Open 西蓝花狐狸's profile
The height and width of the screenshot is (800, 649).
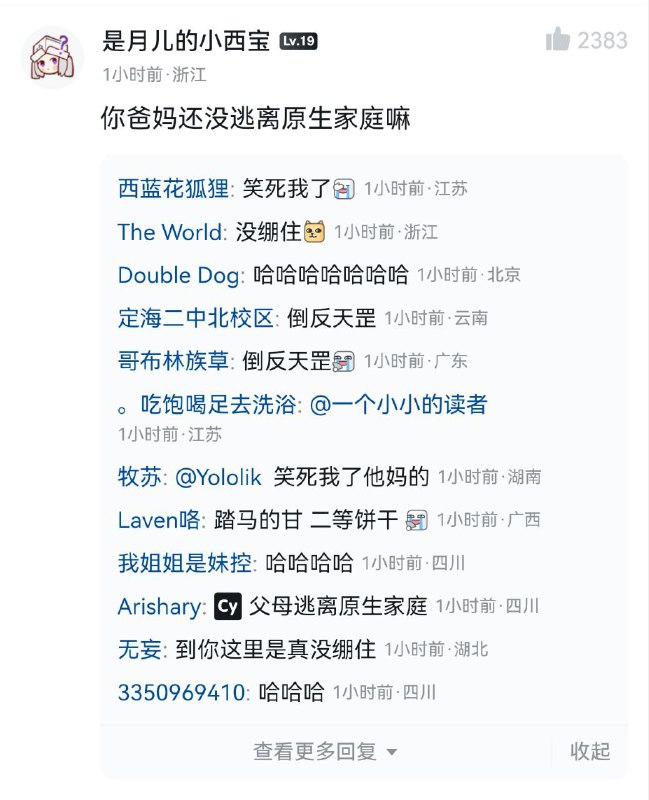tap(173, 188)
